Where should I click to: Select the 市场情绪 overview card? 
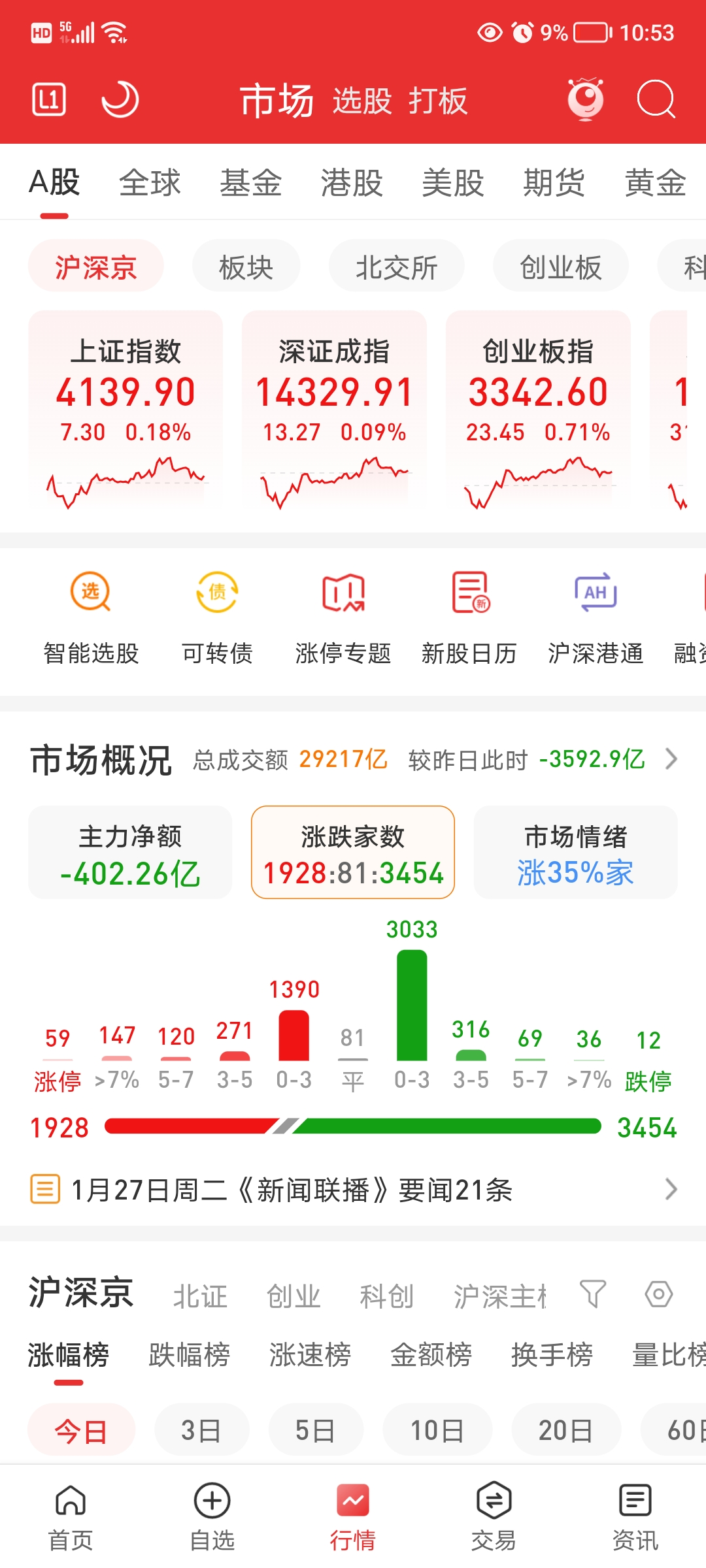575,853
